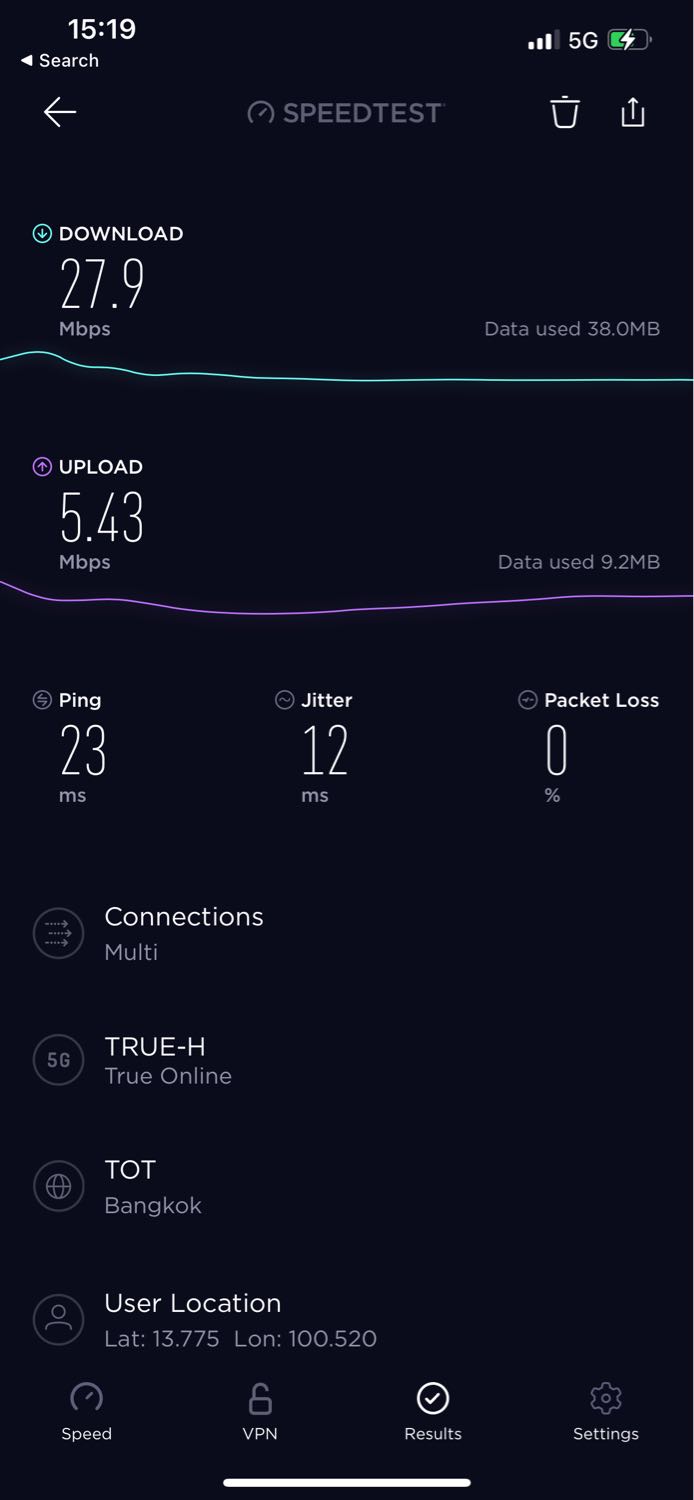Go back using the top-left arrow
The height and width of the screenshot is (1500, 694).
click(60, 113)
